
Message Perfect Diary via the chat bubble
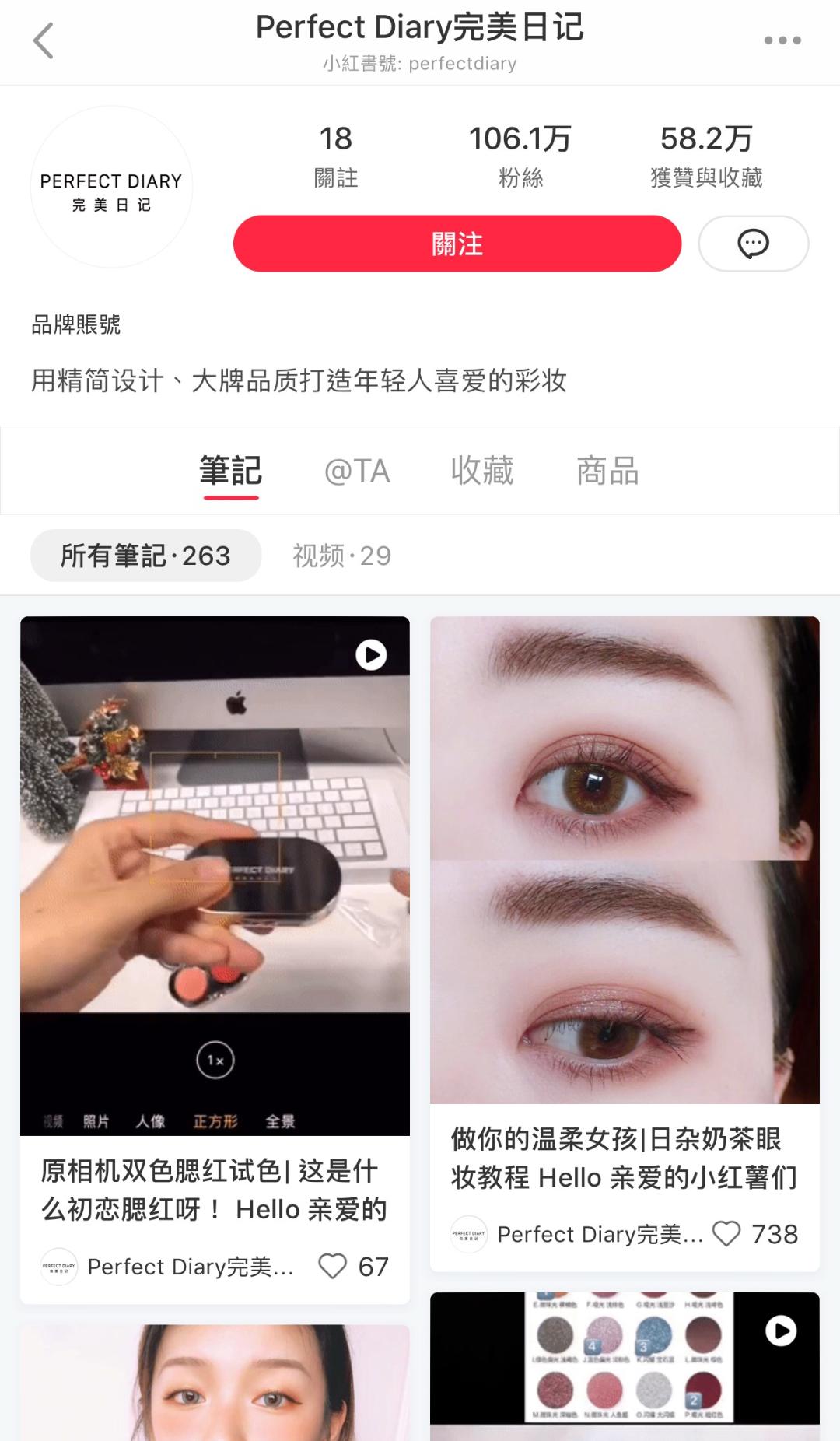click(x=753, y=244)
